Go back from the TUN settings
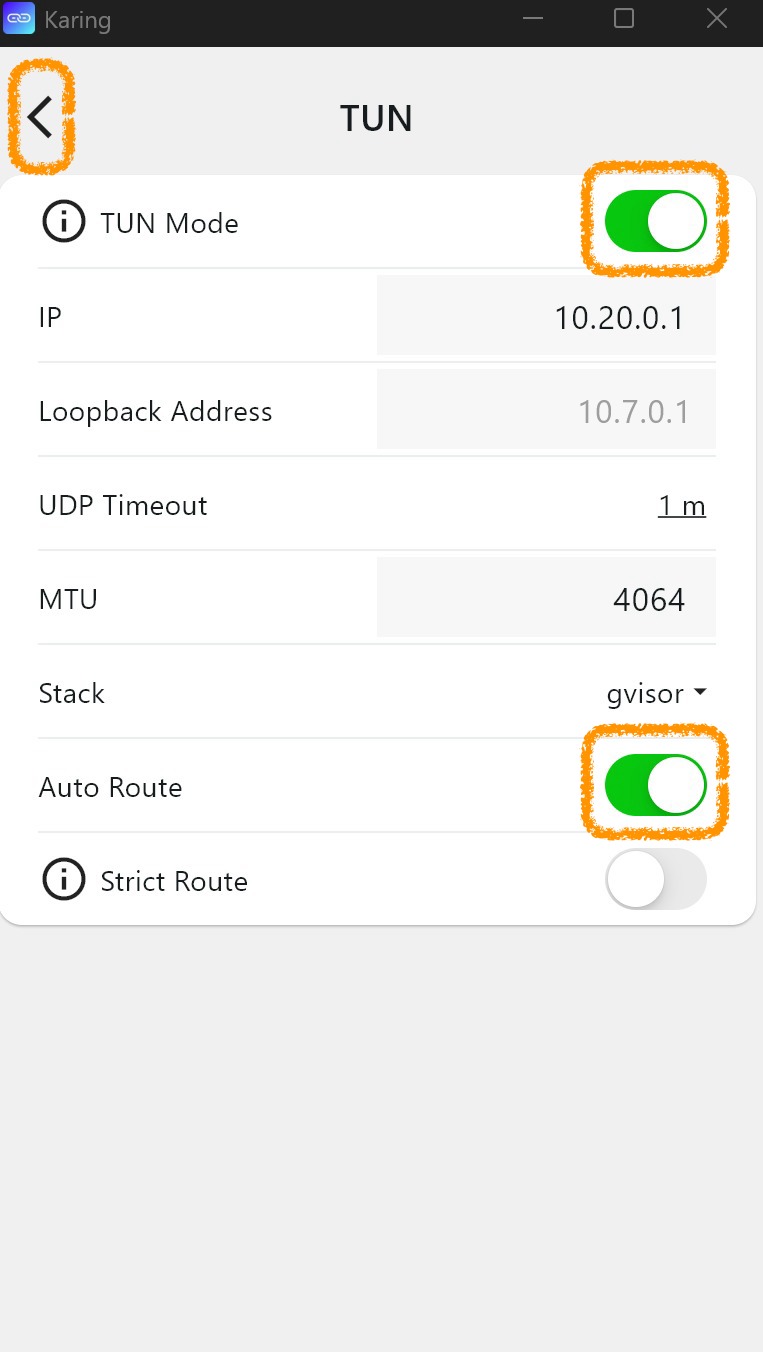This screenshot has height=1352, width=763. [x=40, y=118]
